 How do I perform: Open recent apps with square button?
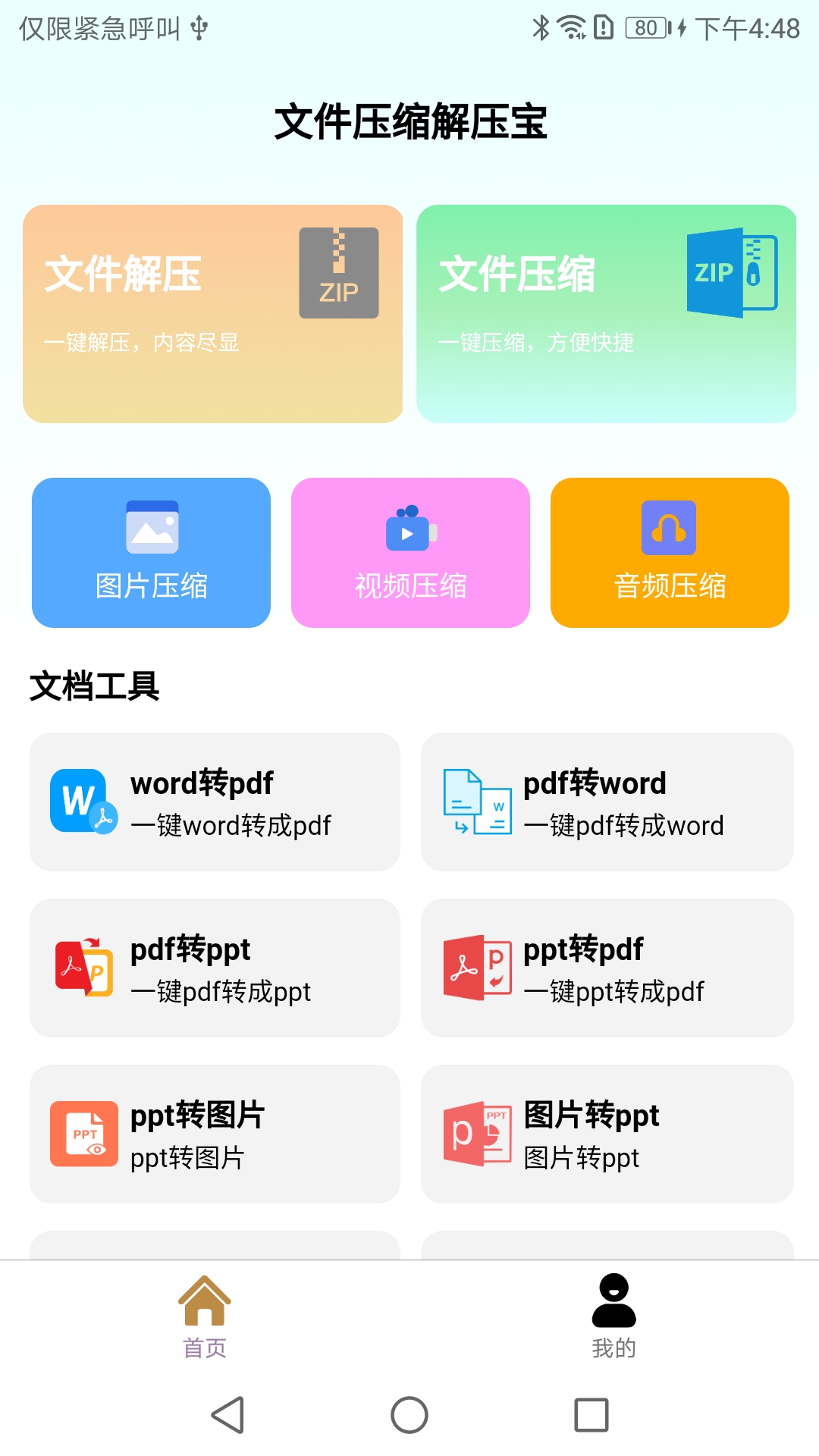click(x=591, y=1414)
